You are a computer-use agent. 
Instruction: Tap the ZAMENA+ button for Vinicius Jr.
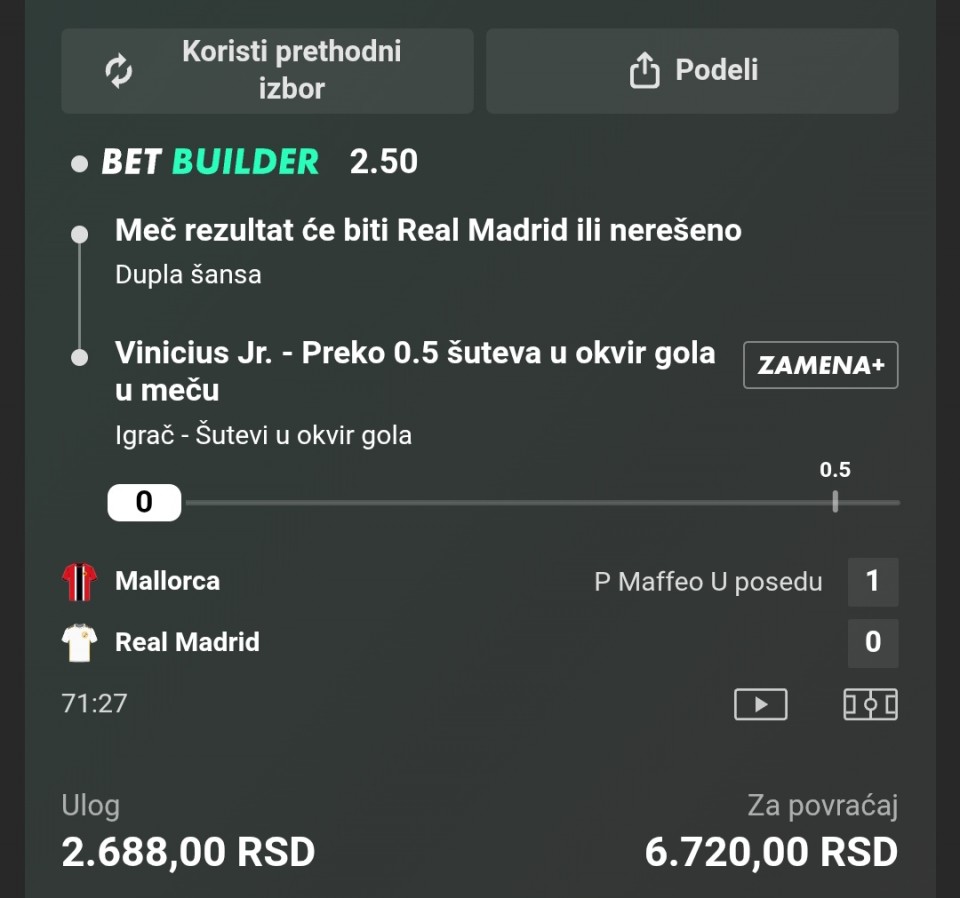pyautogui.click(x=820, y=365)
